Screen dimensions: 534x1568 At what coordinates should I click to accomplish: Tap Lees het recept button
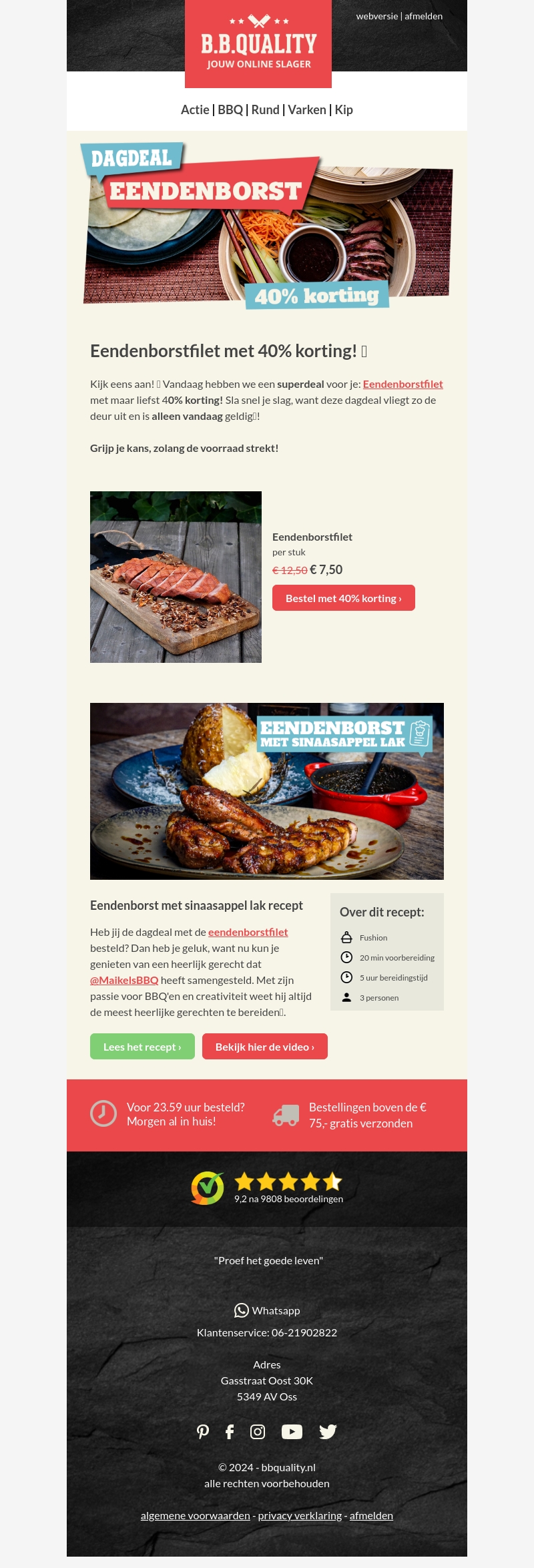point(142,1047)
